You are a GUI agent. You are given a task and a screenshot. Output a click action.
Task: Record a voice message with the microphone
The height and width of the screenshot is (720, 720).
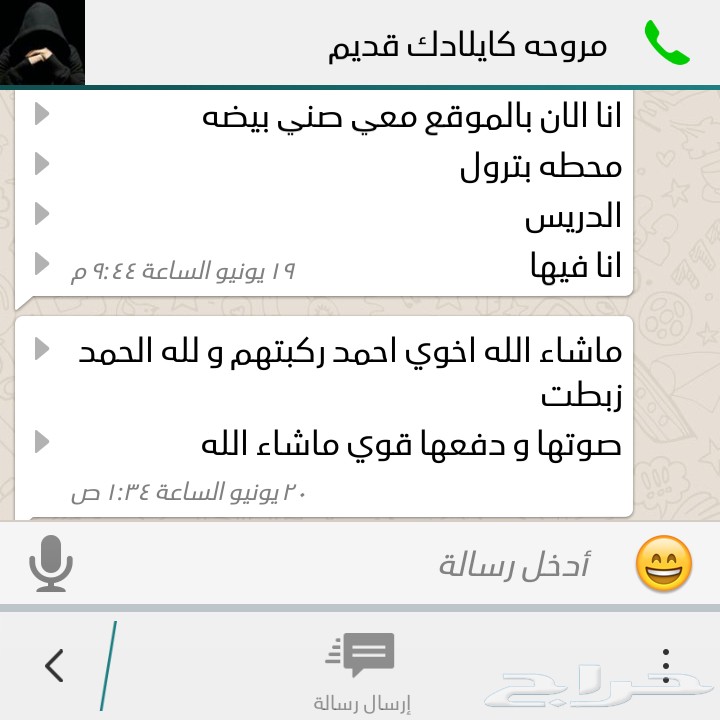pyautogui.click(x=51, y=563)
